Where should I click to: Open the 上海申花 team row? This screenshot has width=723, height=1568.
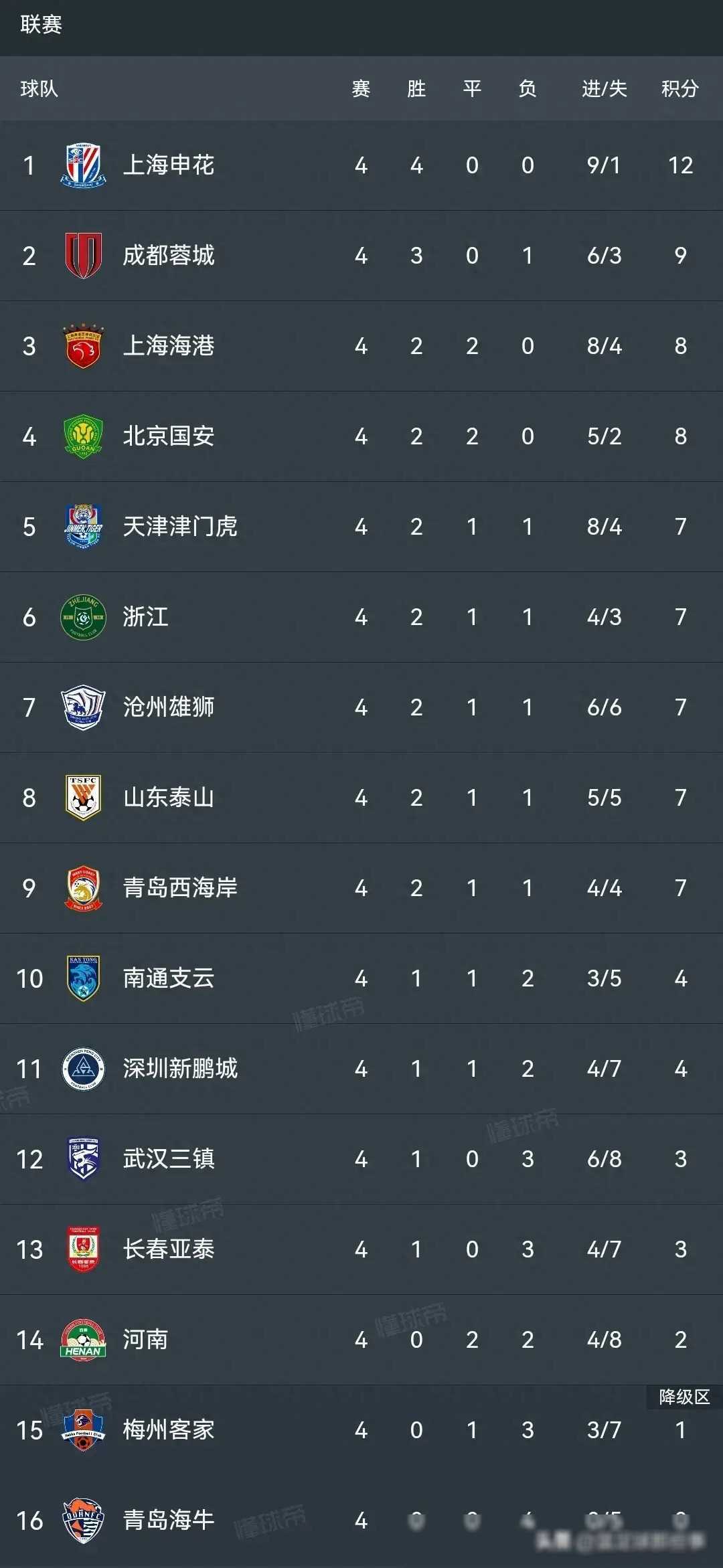tap(169, 165)
